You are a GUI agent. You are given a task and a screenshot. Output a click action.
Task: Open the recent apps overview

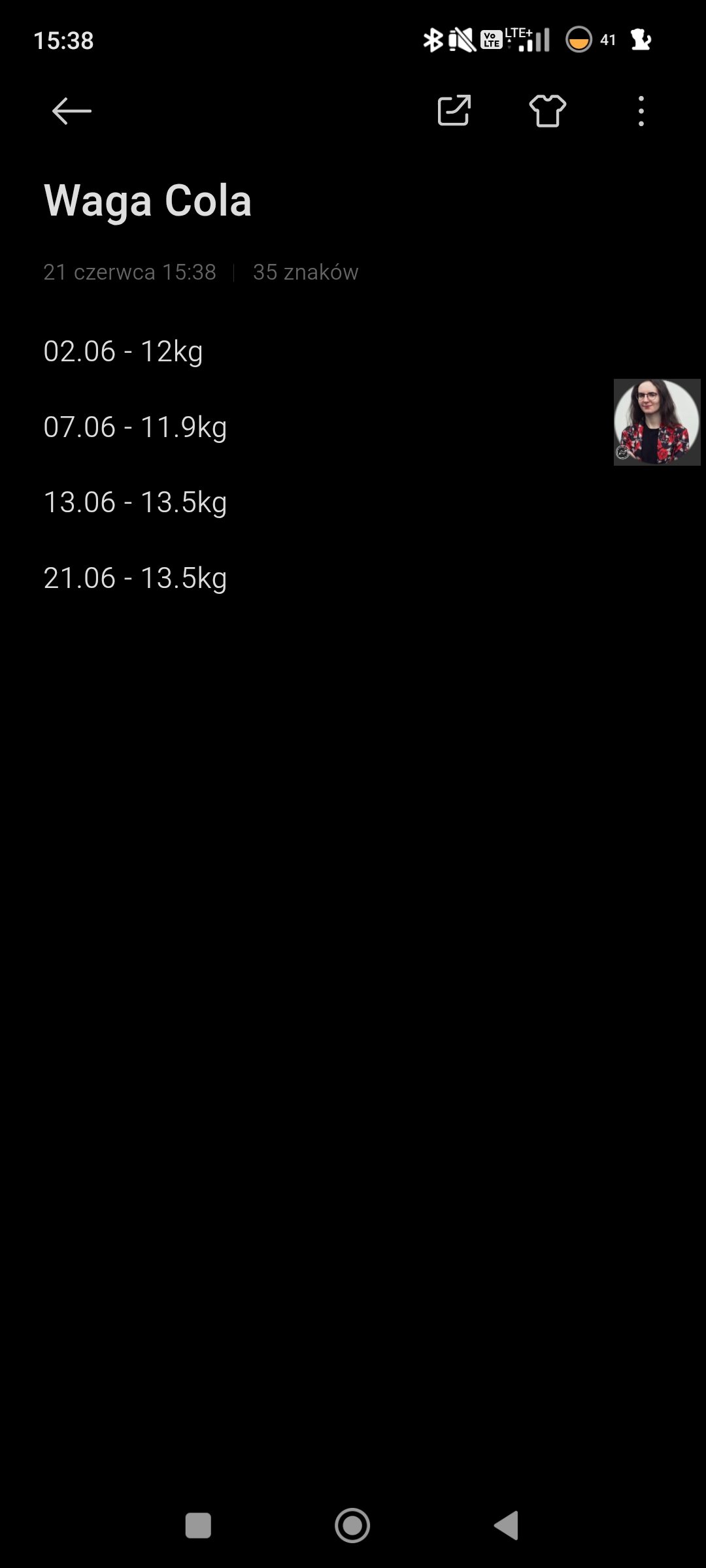click(x=198, y=1526)
